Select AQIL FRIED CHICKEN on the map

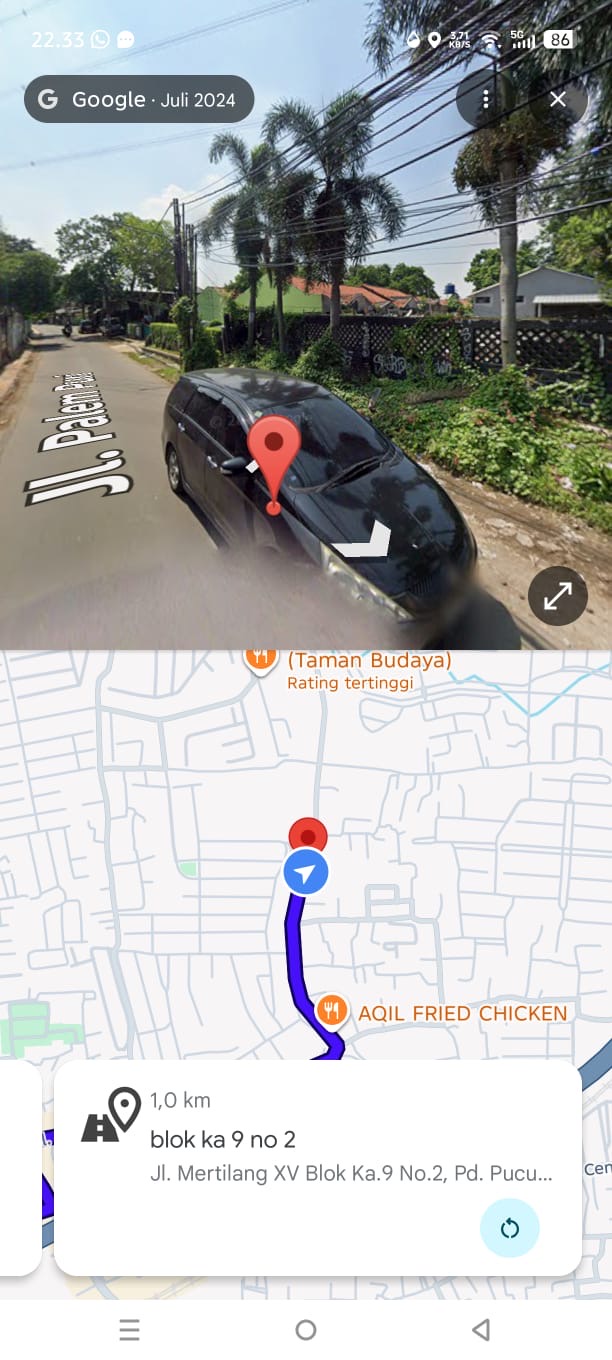[x=332, y=1011]
